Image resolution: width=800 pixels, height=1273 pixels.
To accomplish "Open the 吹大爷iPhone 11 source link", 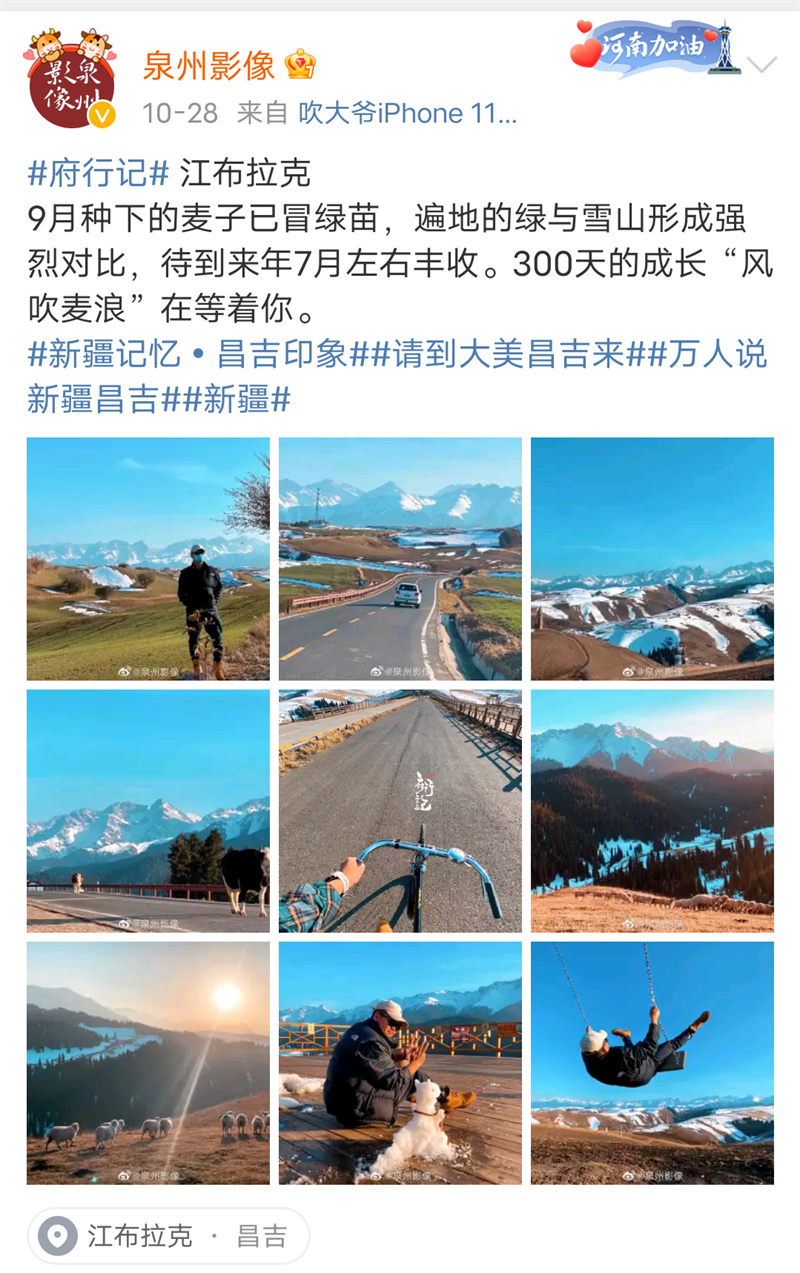I will point(407,113).
